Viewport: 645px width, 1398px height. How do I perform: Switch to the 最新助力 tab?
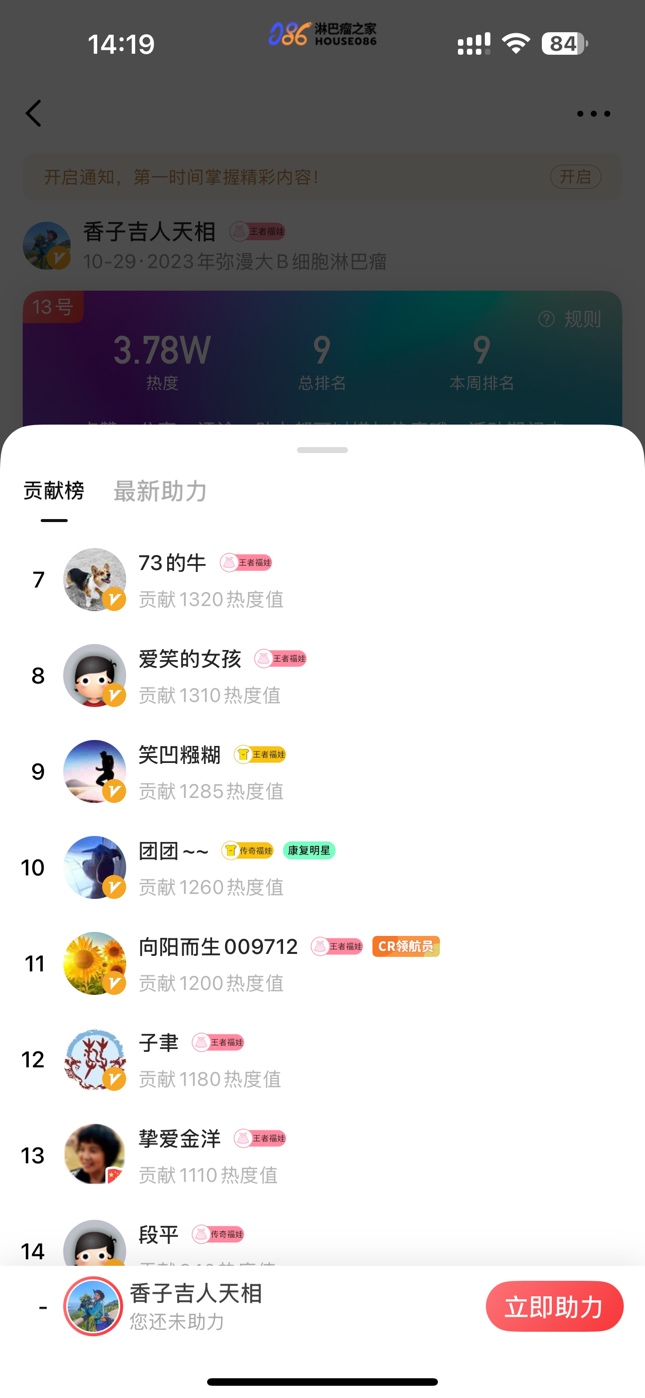point(160,491)
